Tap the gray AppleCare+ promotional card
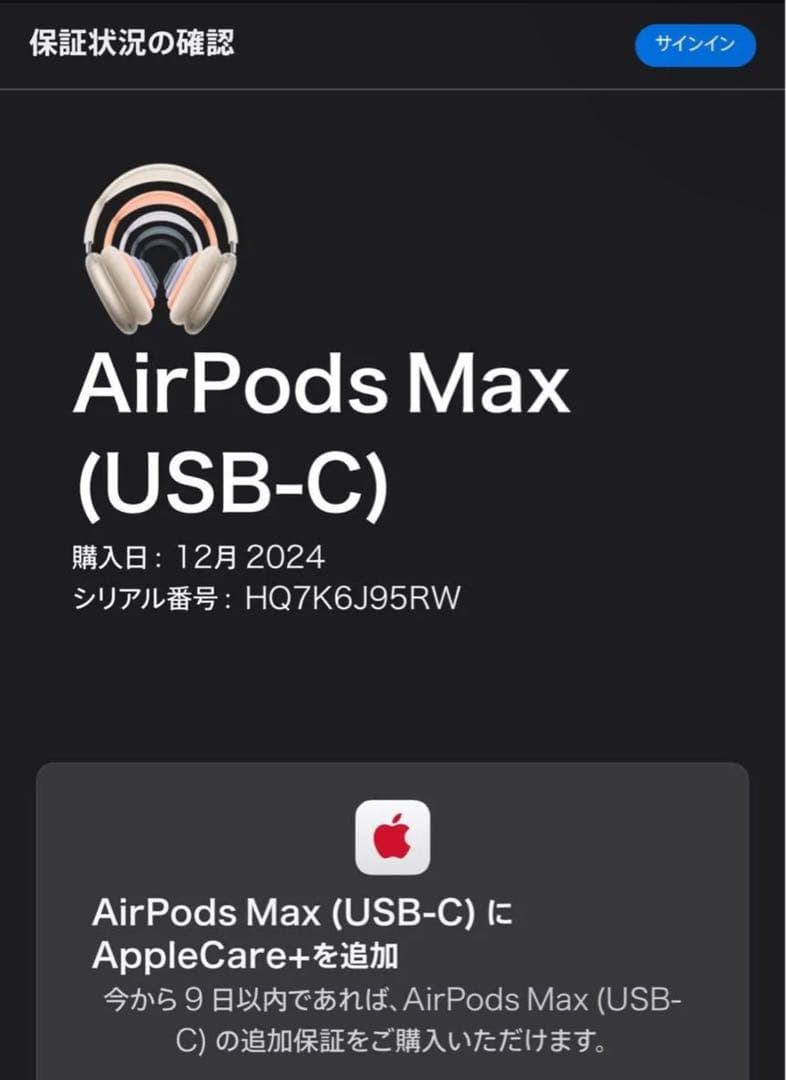 point(393,920)
